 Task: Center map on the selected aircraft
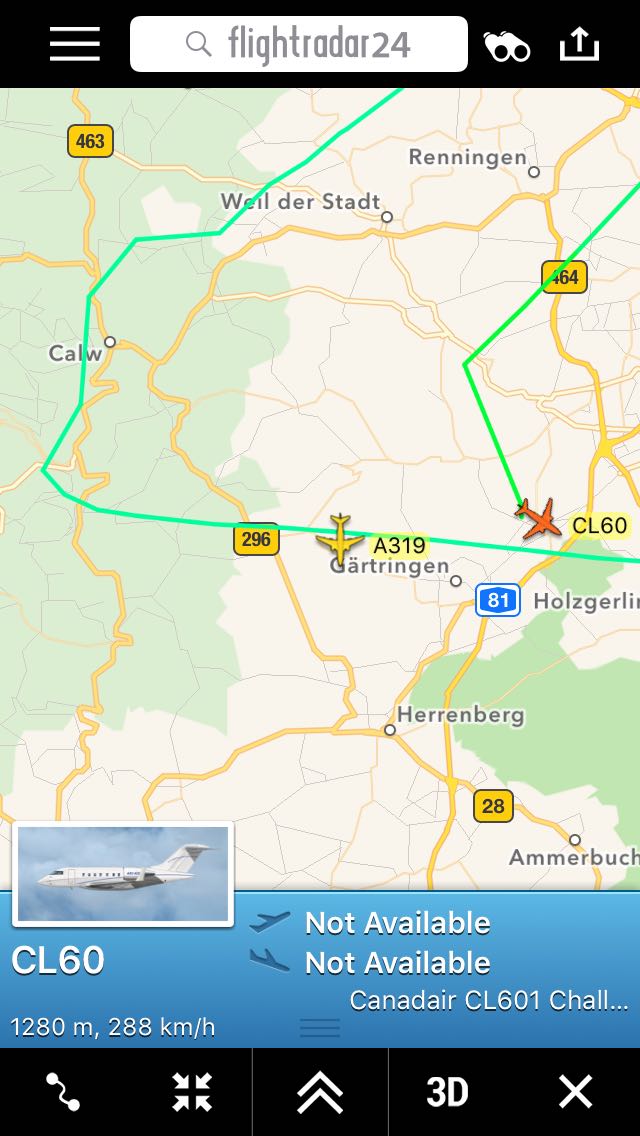[191, 1092]
